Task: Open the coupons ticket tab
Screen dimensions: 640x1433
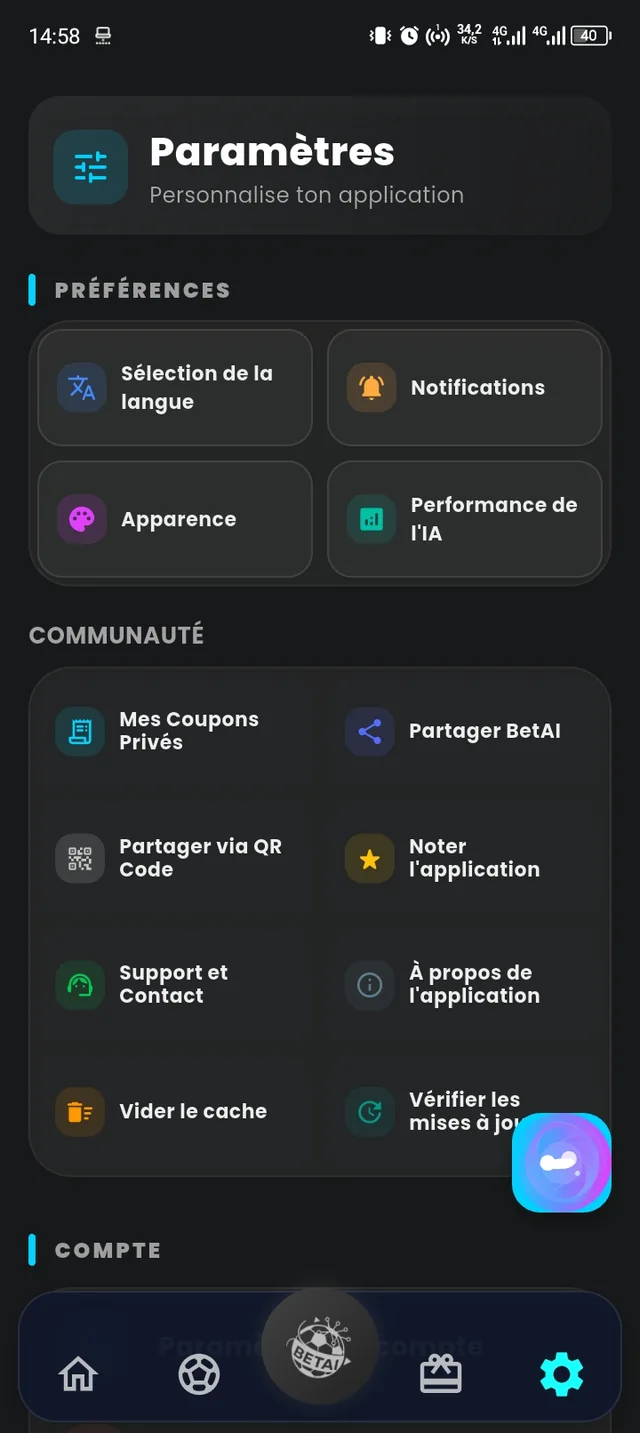Action: (x=441, y=1375)
